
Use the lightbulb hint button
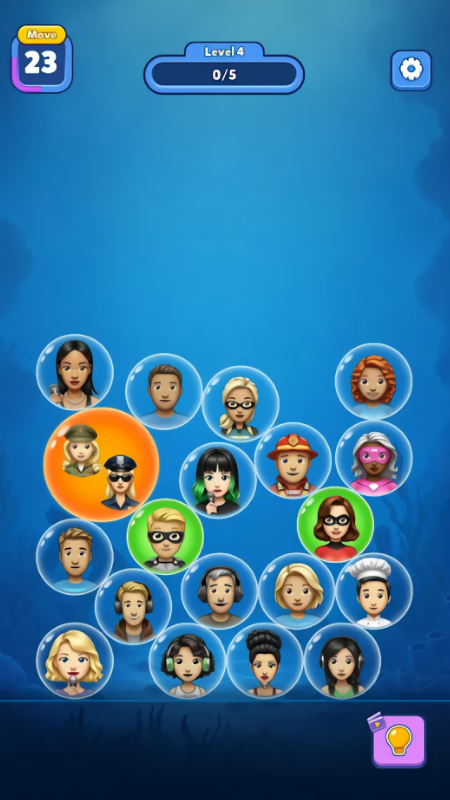tap(398, 740)
